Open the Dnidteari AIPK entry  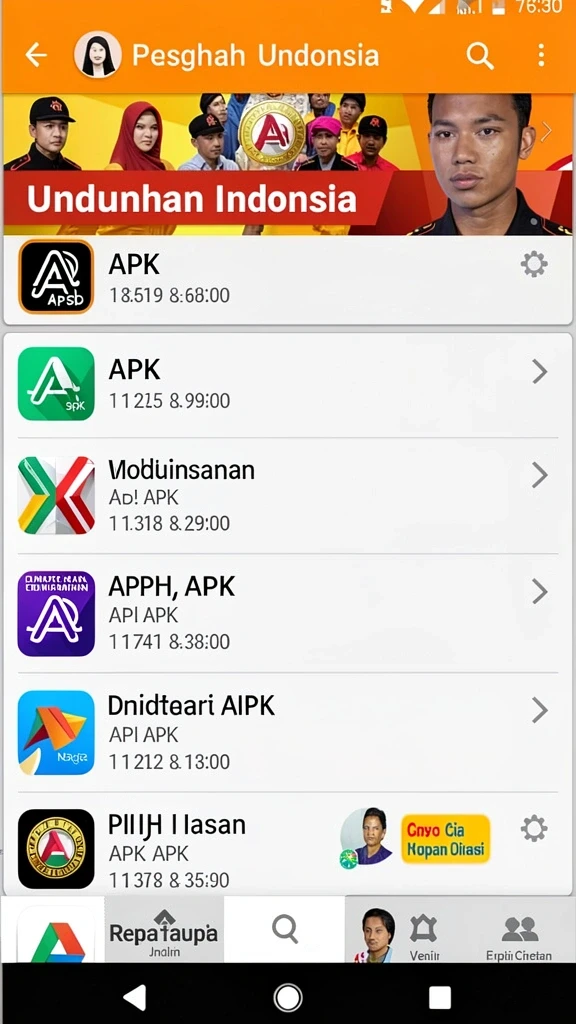point(288,732)
